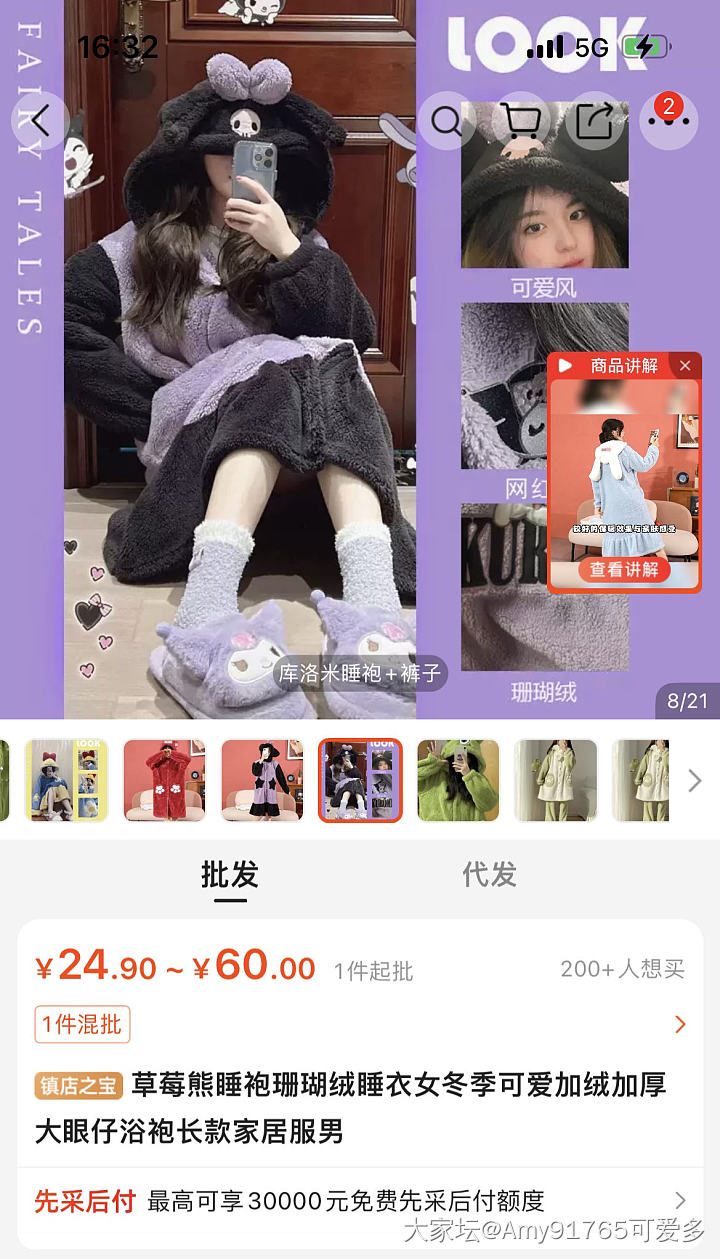Open the three-dot more menu
Screen dimensions: 720x1259
point(668,122)
